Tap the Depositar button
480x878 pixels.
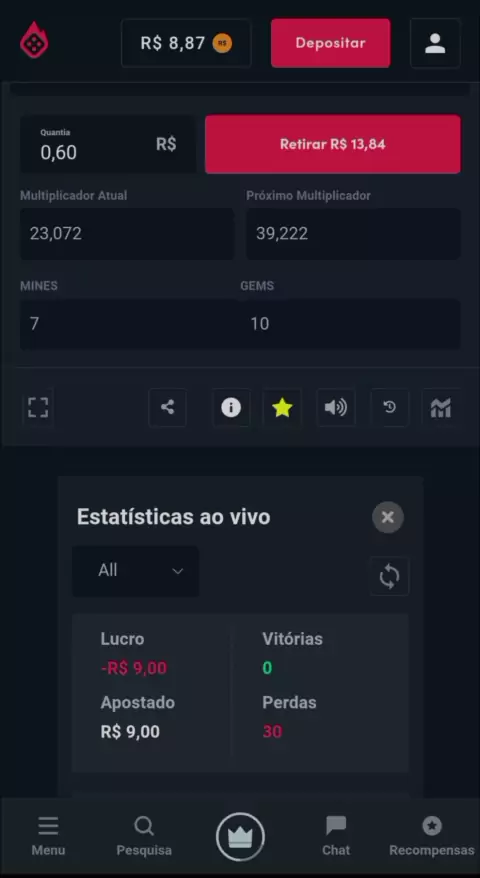click(x=330, y=43)
